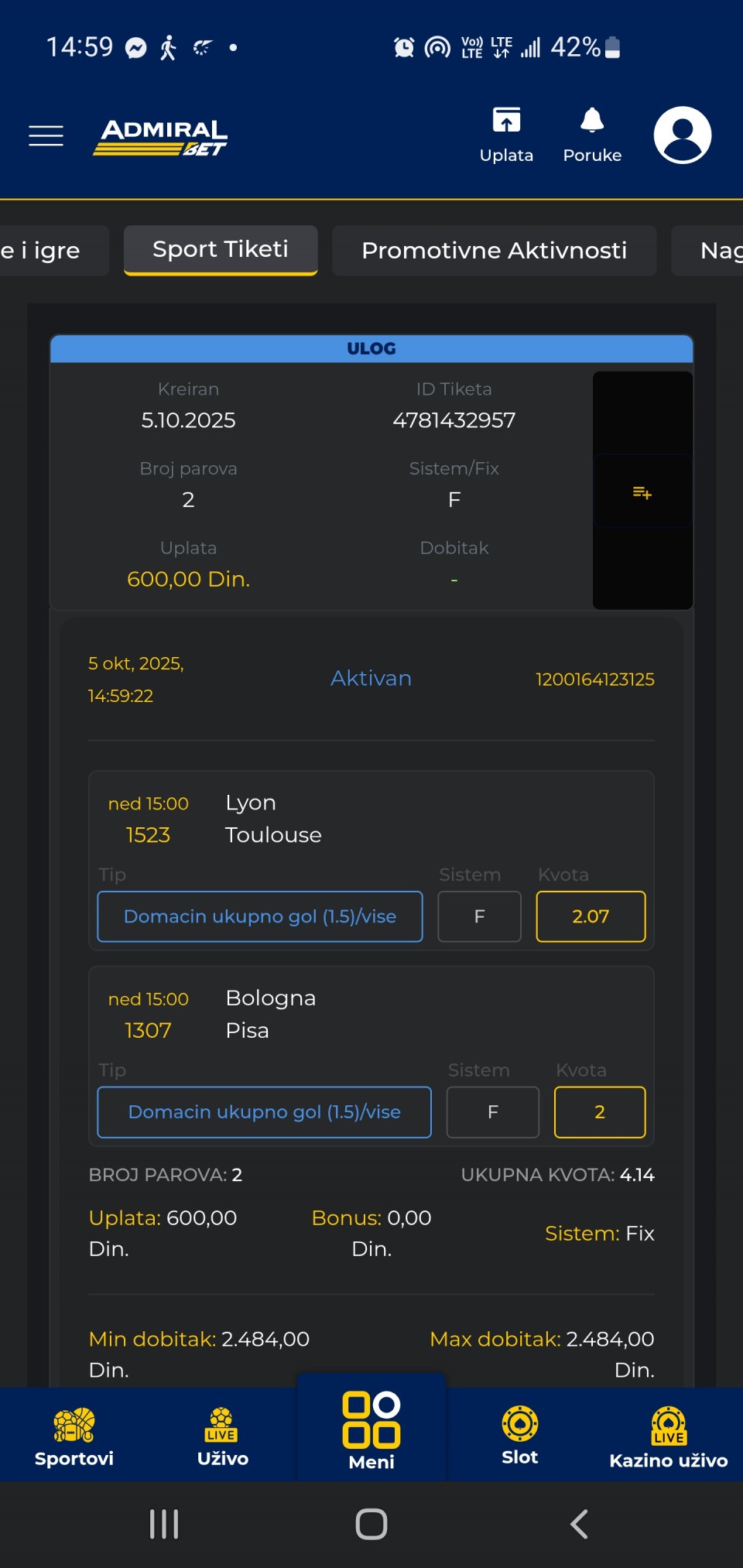Go to Sportovi section
The width and height of the screenshot is (743, 1568).
coord(74,1436)
